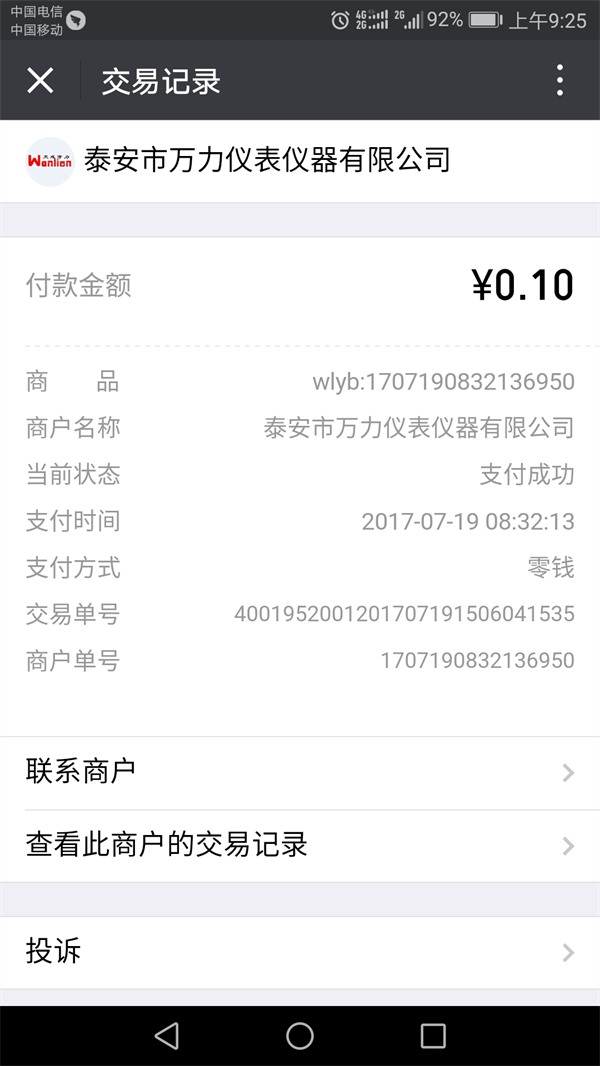
Task: Open 查看此商户的交易记录
Action: tap(300, 846)
